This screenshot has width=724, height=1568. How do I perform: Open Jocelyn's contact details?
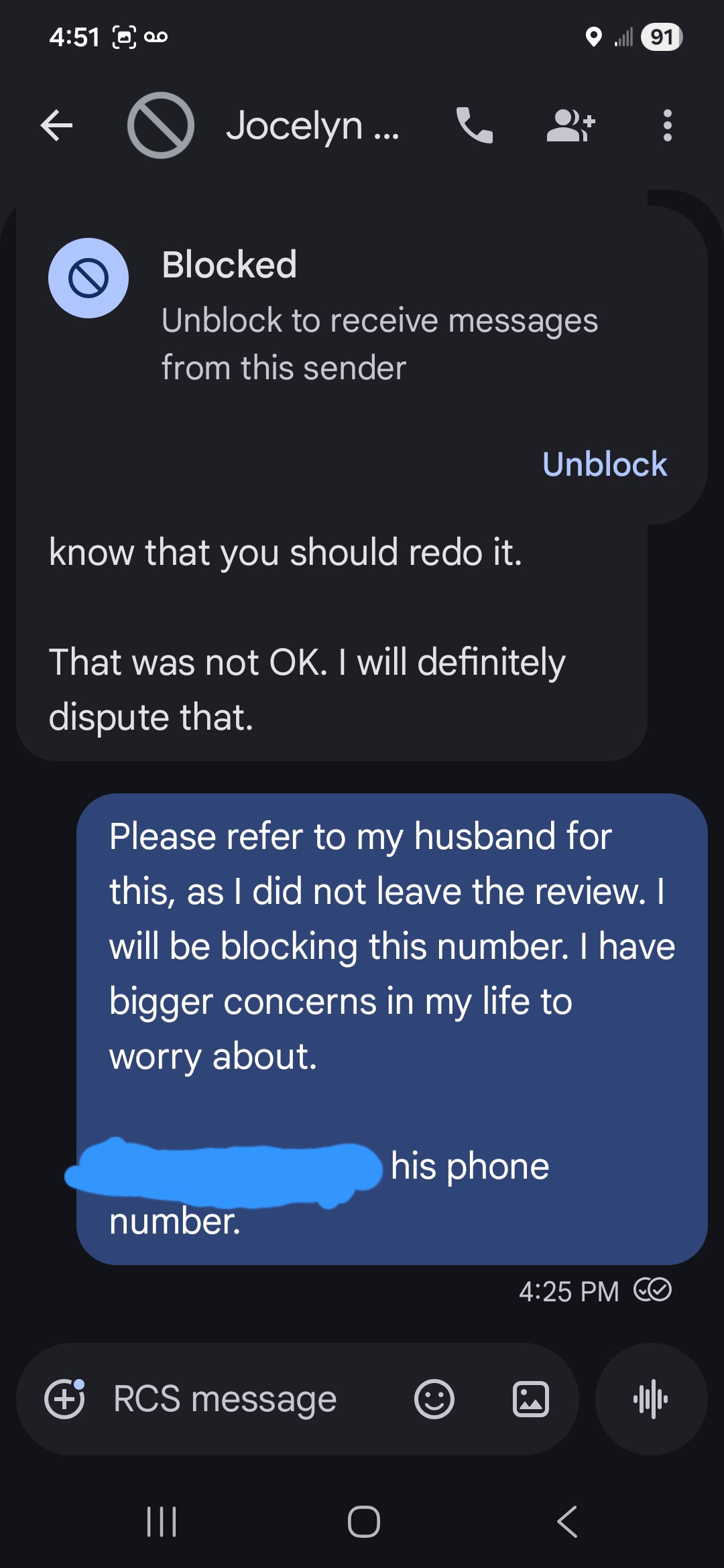point(312,125)
